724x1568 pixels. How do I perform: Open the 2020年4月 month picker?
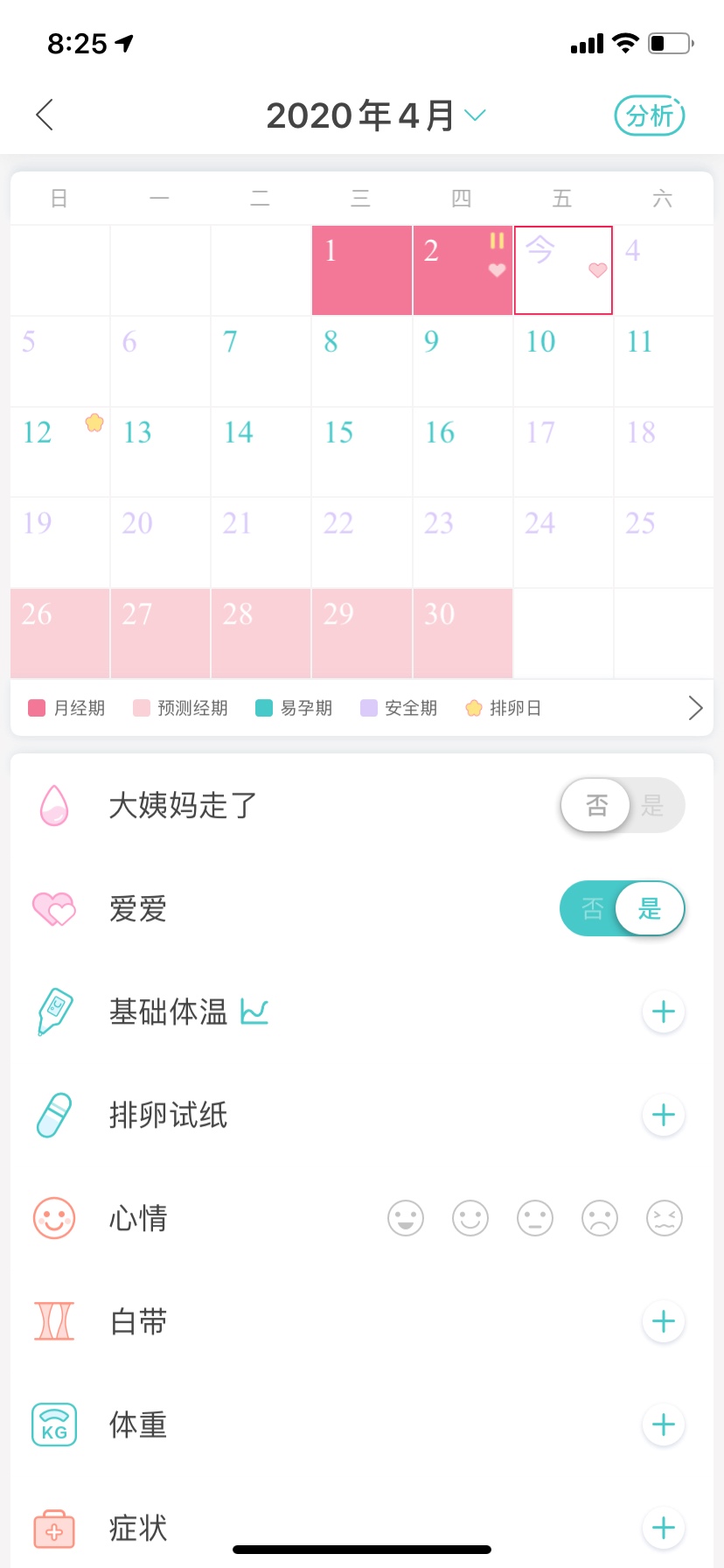374,115
